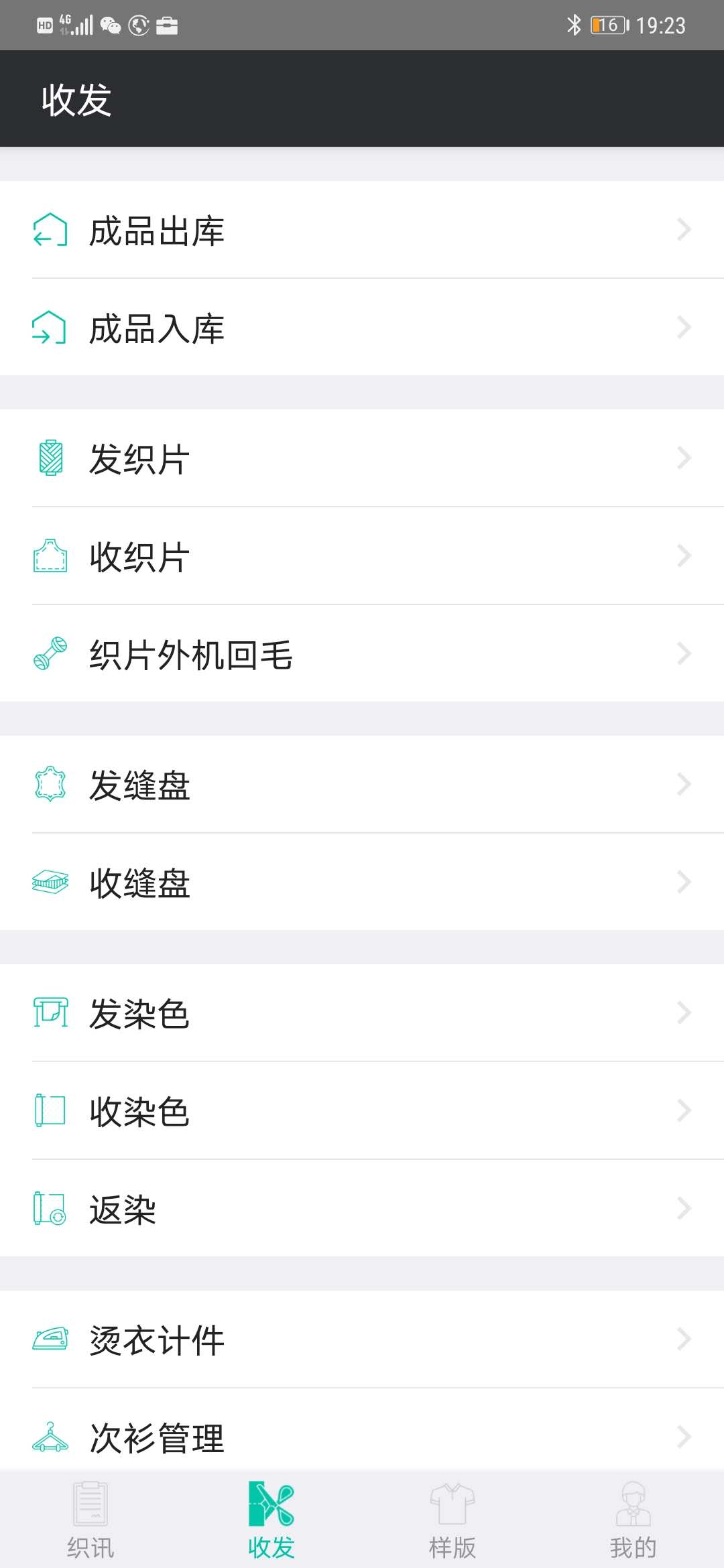Image resolution: width=724 pixels, height=1568 pixels.
Task: Open the 返染 re-dye entry
Action: pos(362,1209)
